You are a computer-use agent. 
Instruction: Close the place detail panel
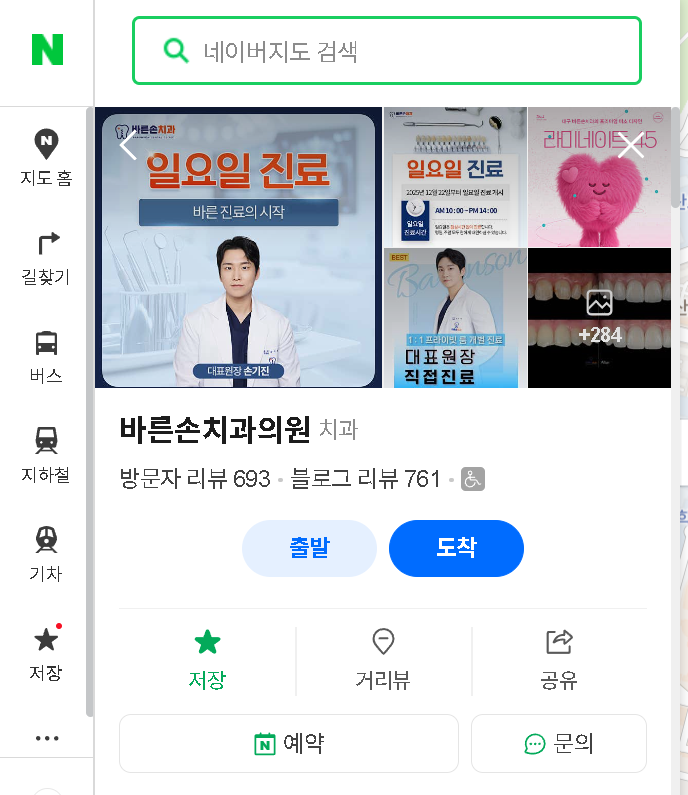coord(630,146)
